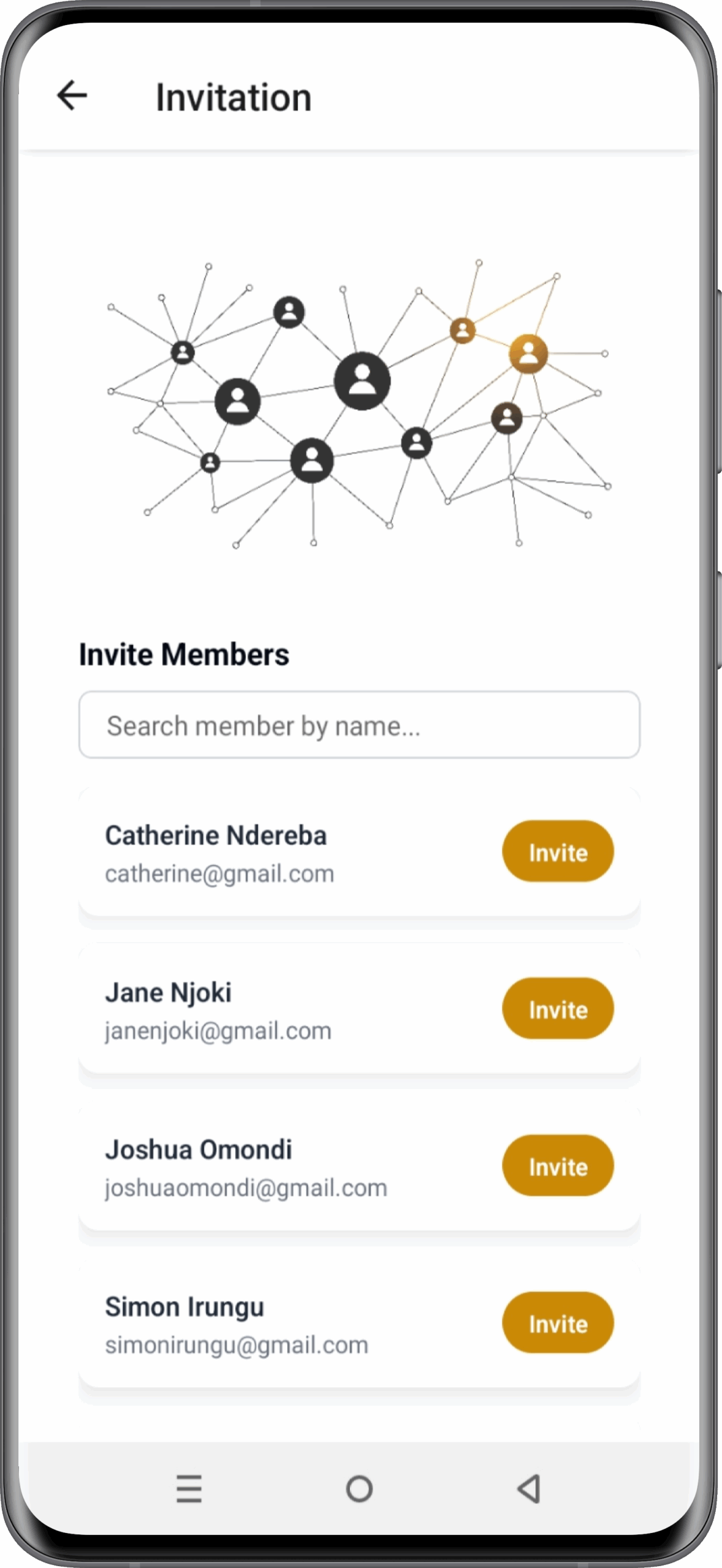Invite Joshua Omondi to join

tap(558, 1166)
